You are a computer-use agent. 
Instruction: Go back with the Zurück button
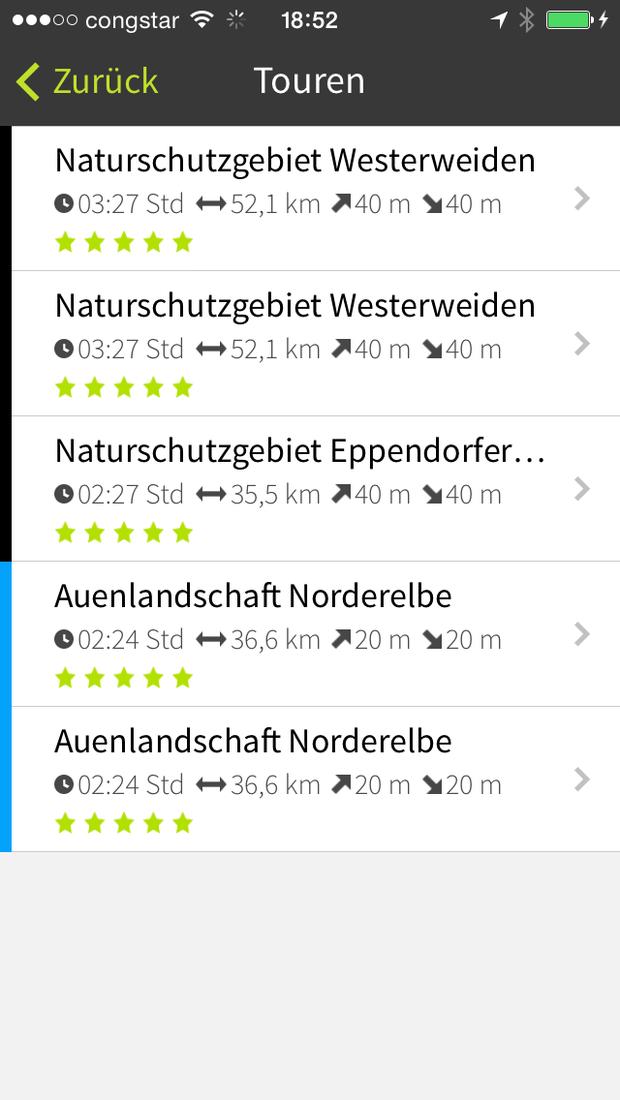pos(87,81)
